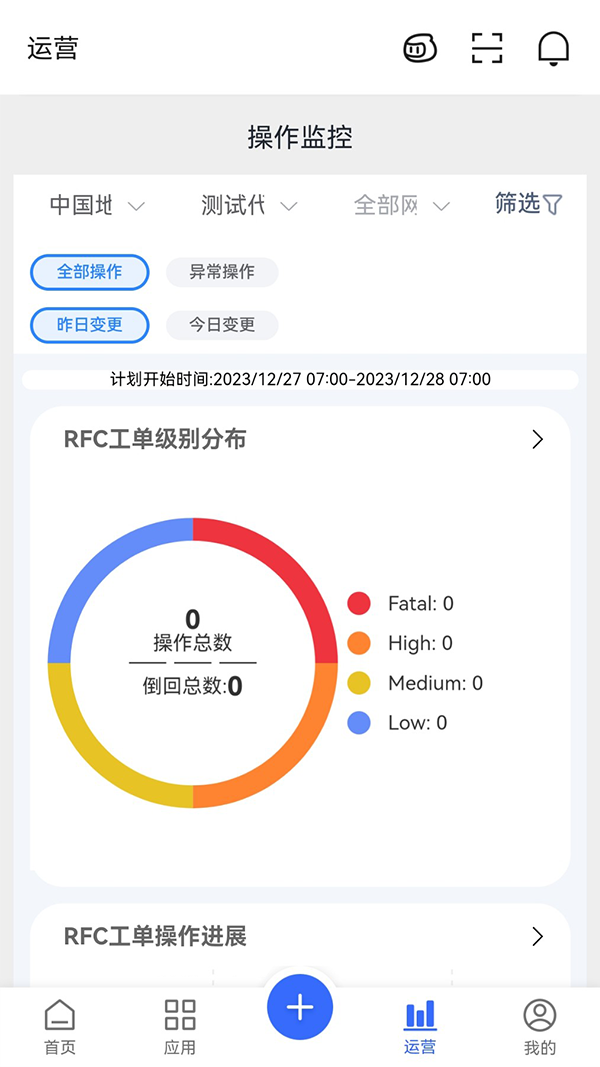
Task: Open RFC工单级别分布 details arrow
Action: [x=537, y=440]
